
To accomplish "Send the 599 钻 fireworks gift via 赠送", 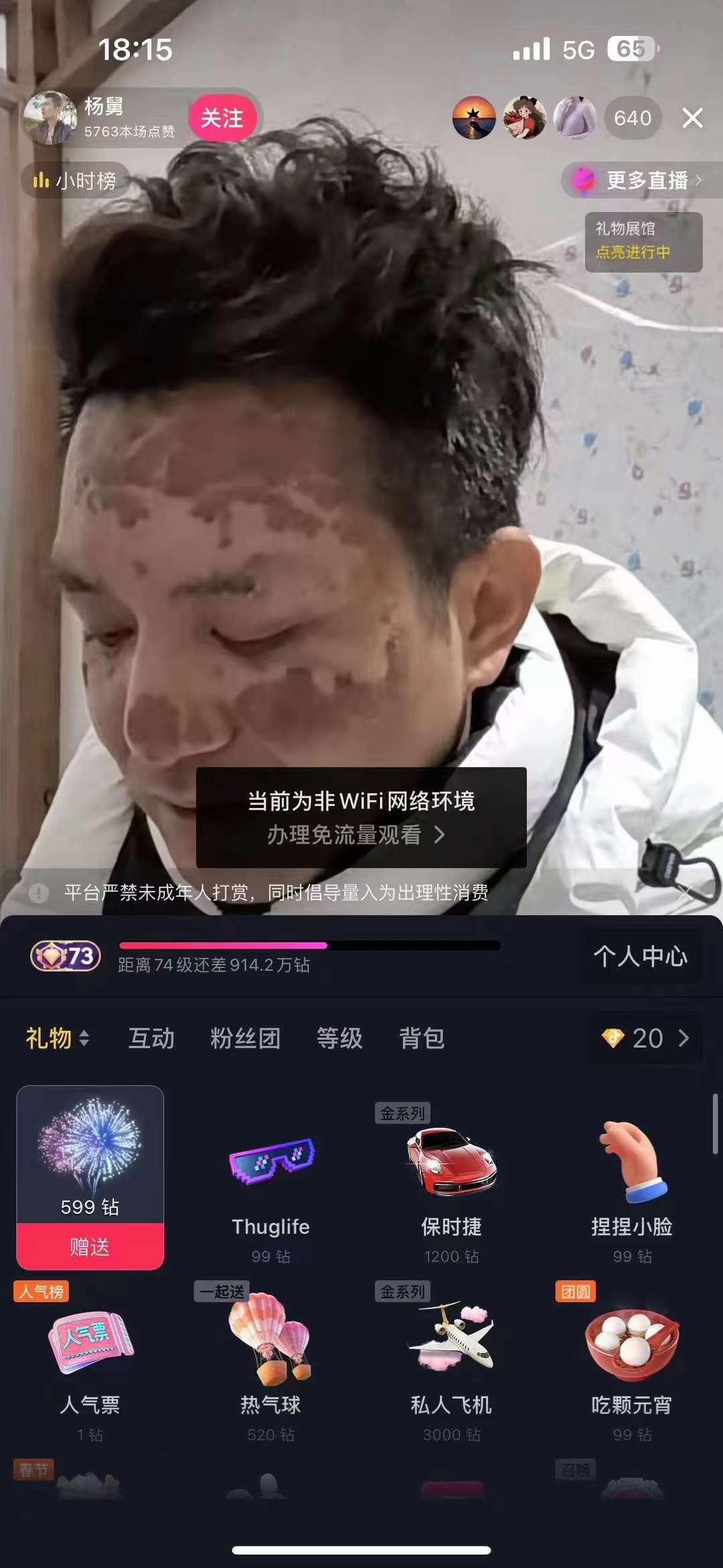I will (90, 1246).
